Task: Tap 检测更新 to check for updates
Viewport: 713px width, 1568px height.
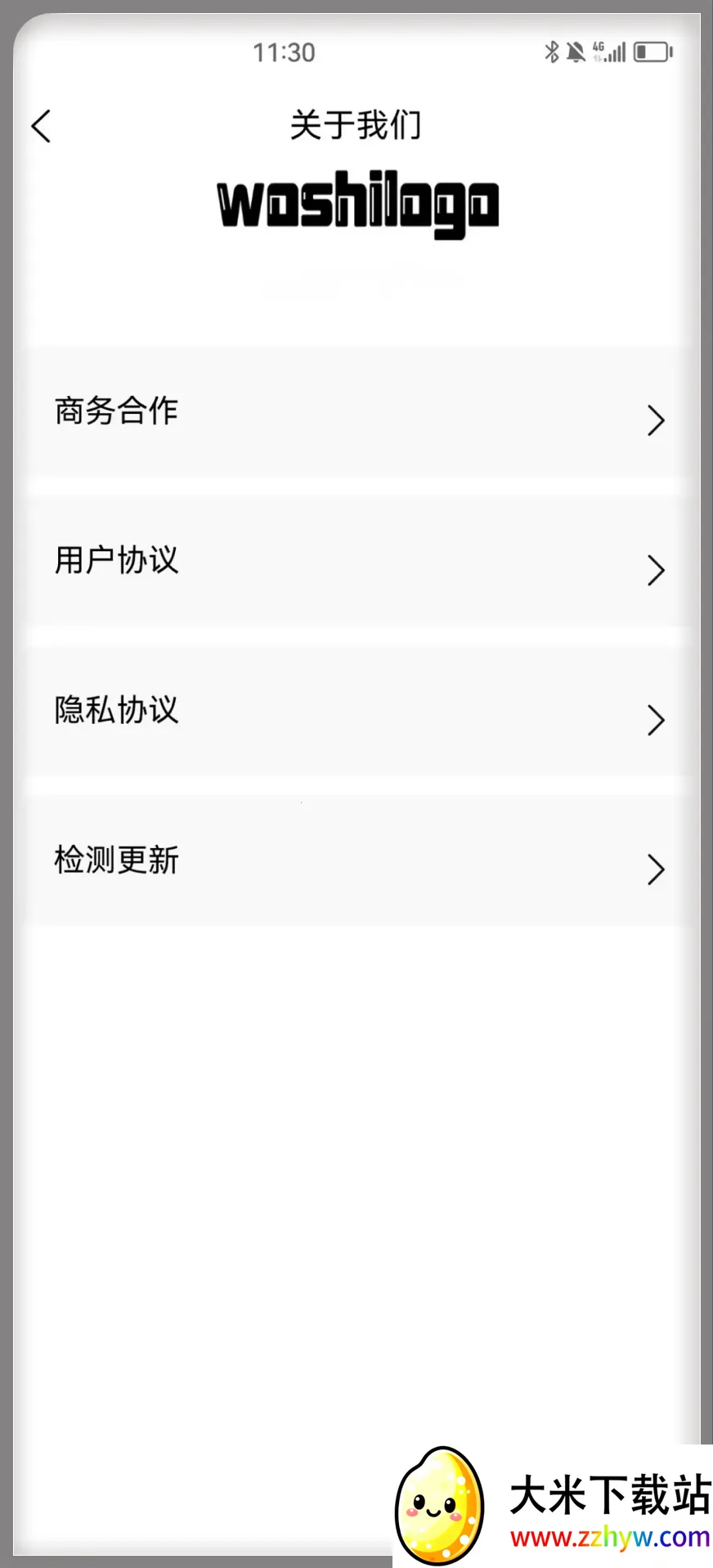Action: tap(116, 860)
